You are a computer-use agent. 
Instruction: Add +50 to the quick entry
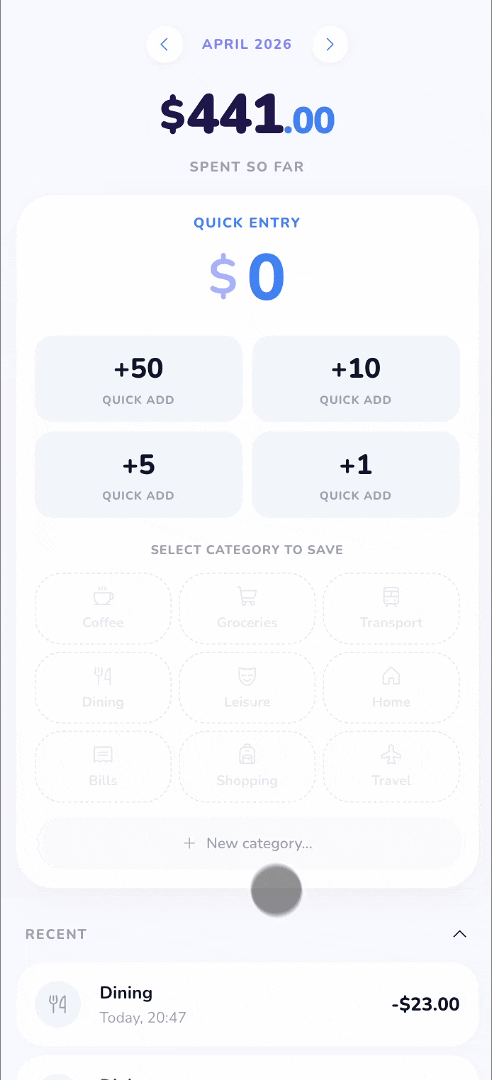139,379
